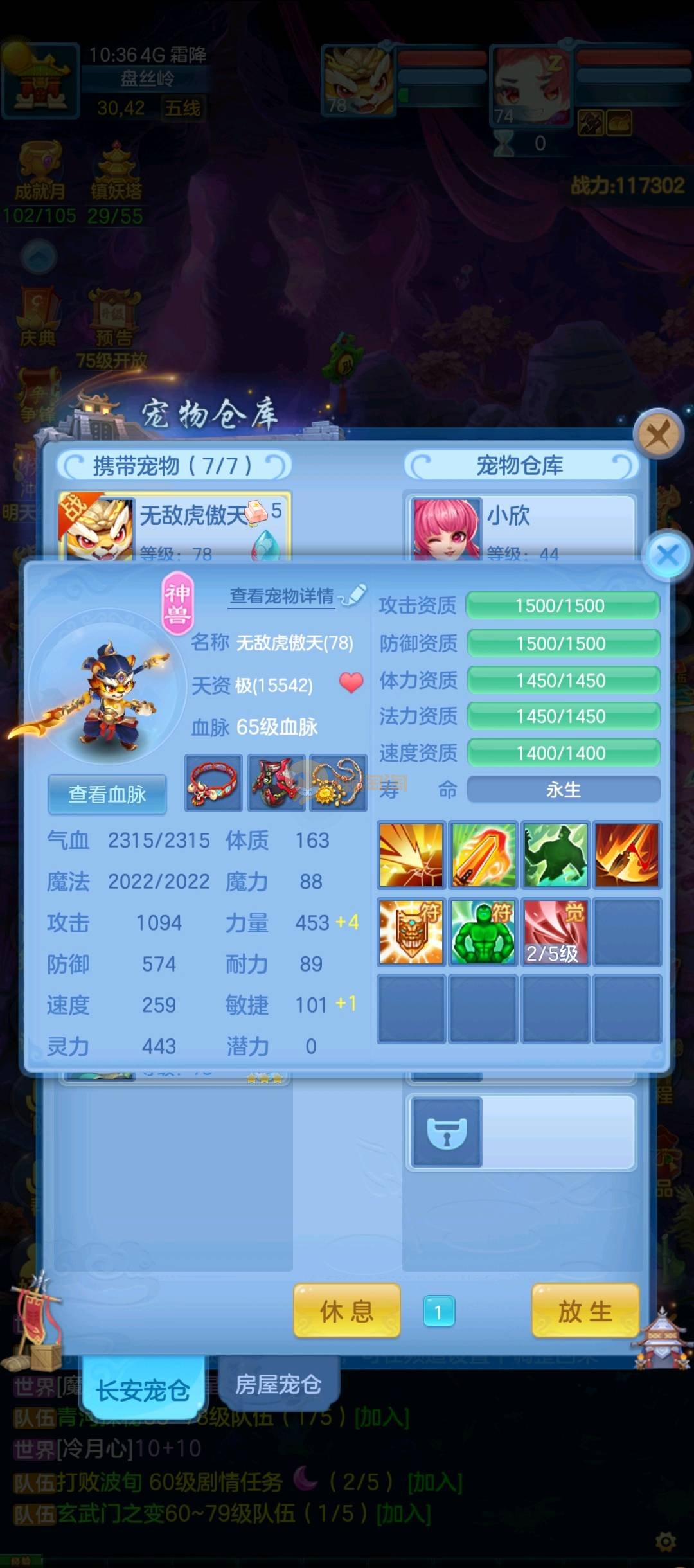Viewport: 694px width, 1568px height.
Task: Close the pet warehouse window
Action: tap(657, 435)
